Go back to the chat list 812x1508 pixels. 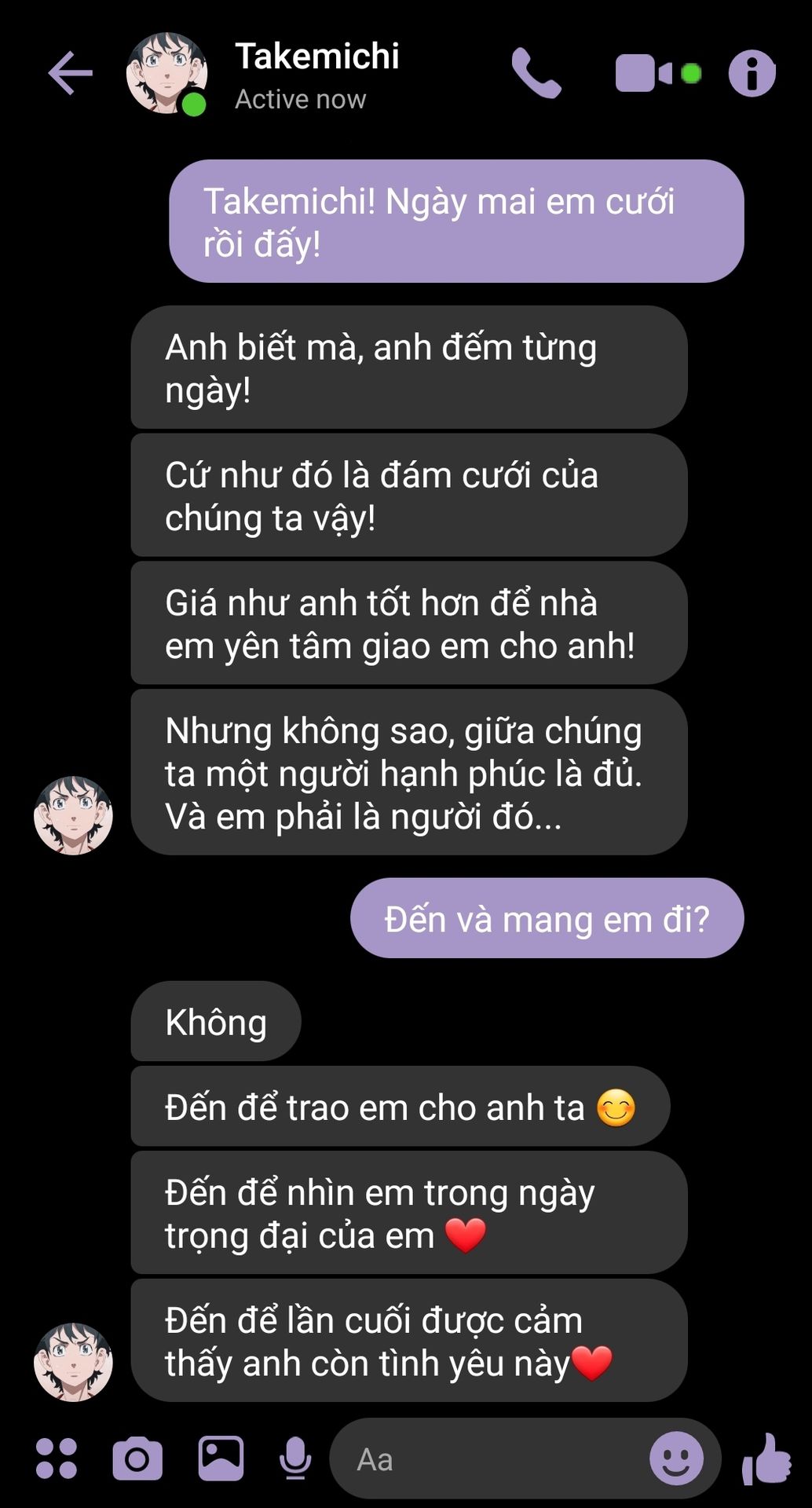71,73
